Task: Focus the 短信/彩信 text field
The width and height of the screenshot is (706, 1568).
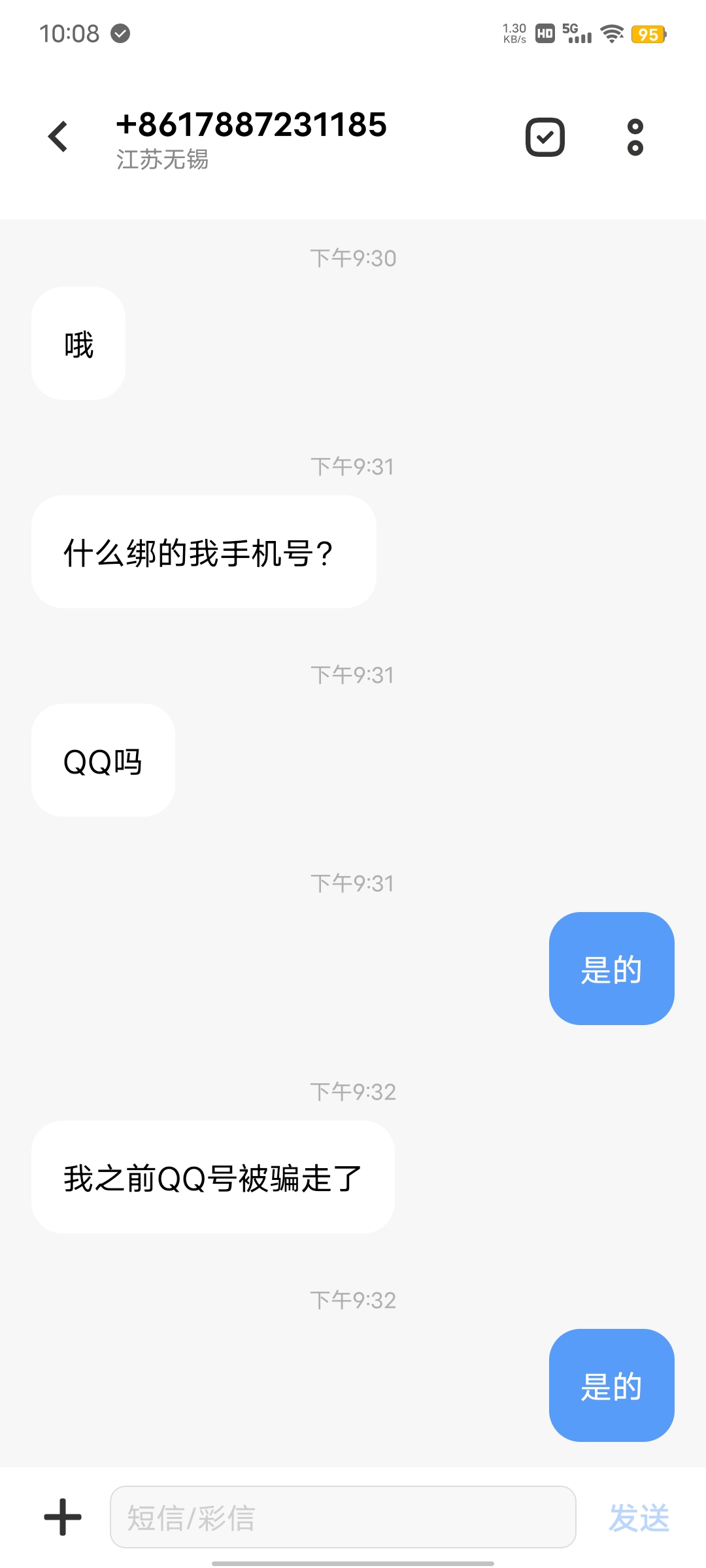Action: pyautogui.click(x=343, y=1517)
